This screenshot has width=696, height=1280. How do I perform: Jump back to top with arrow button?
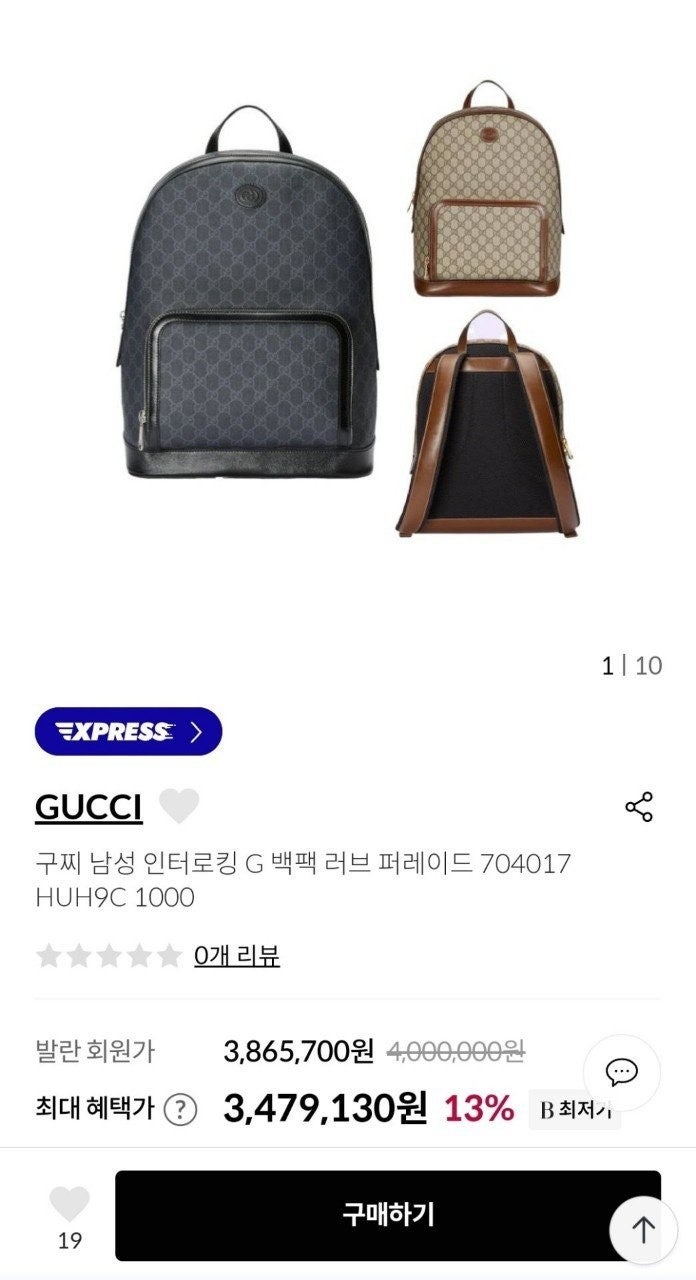[643, 1229]
